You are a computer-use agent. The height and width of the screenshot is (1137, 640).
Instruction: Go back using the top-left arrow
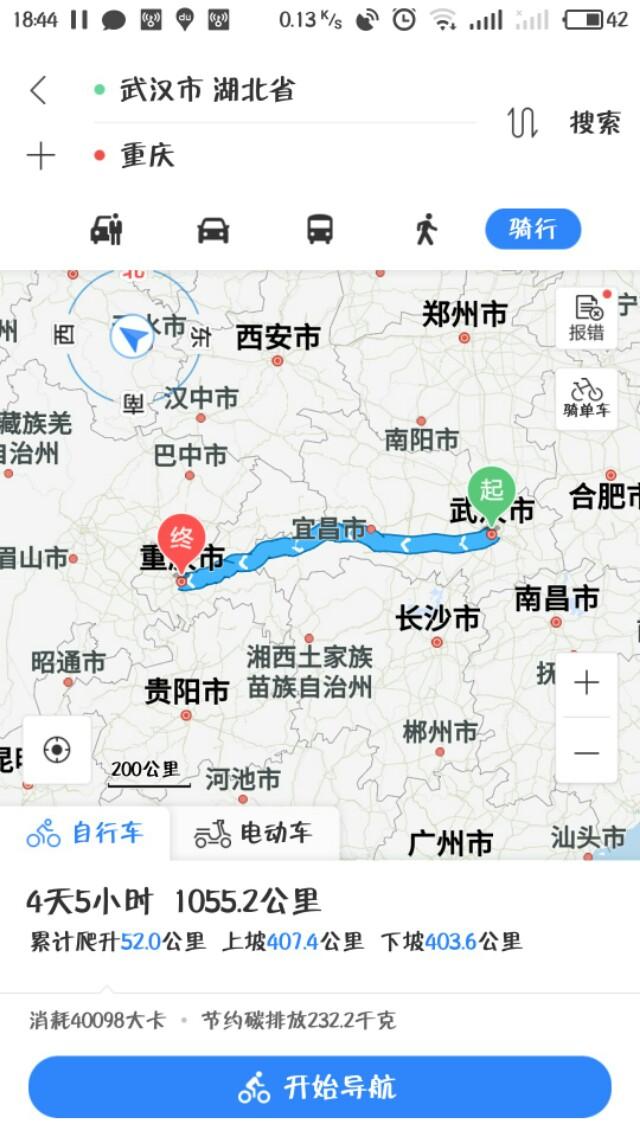tap(38, 91)
